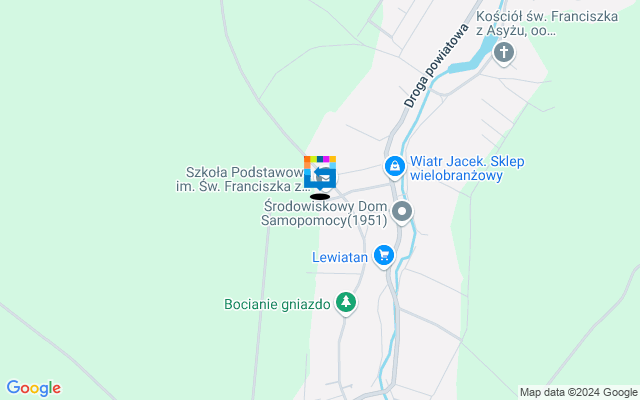640x400 pixels.
Task: Open the Google logo link
Action: coord(33,388)
